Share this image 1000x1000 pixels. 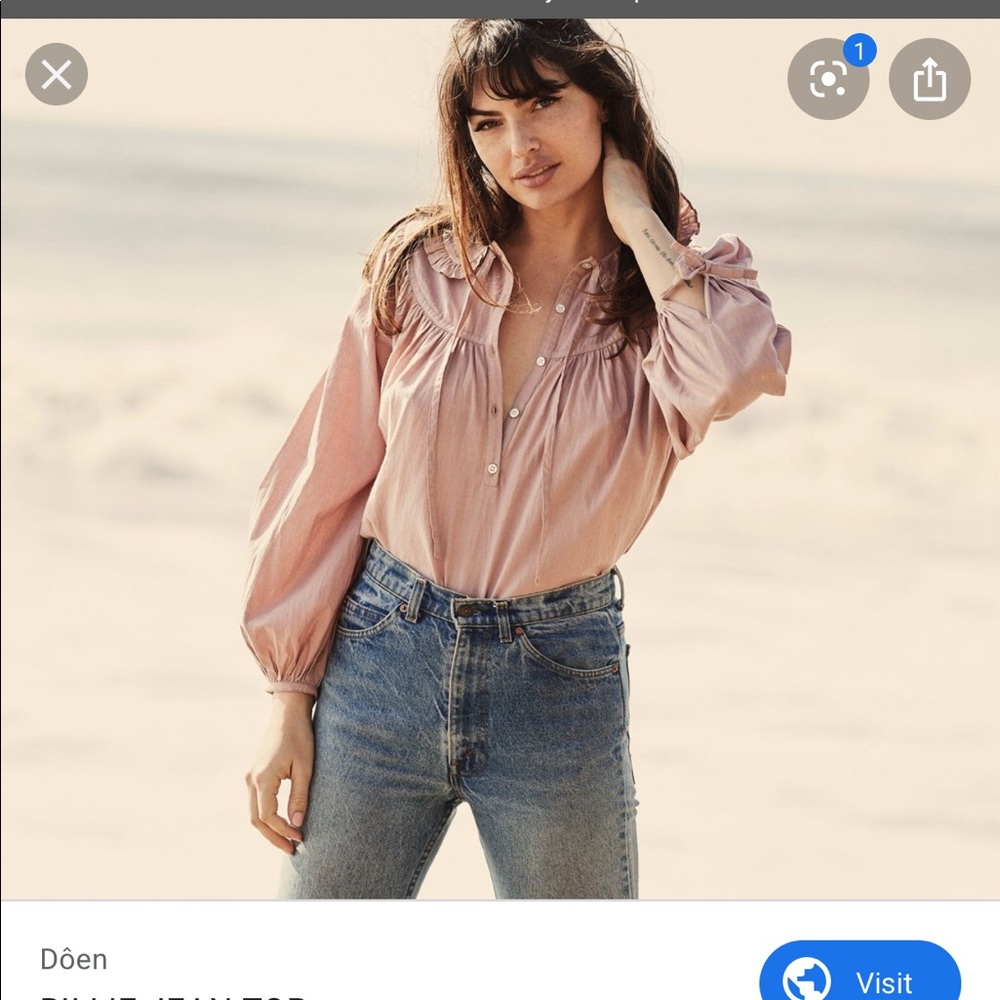click(929, 79)
